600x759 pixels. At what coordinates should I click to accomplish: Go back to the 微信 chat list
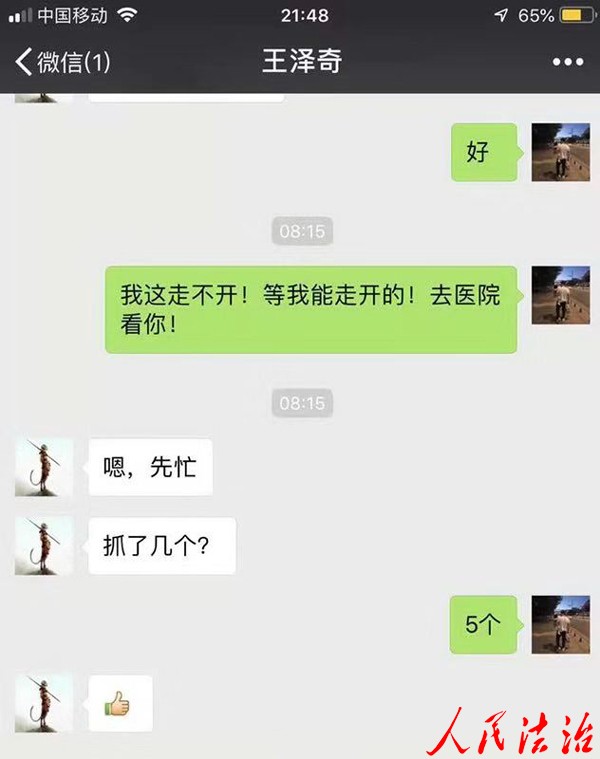tap(60, 62)
